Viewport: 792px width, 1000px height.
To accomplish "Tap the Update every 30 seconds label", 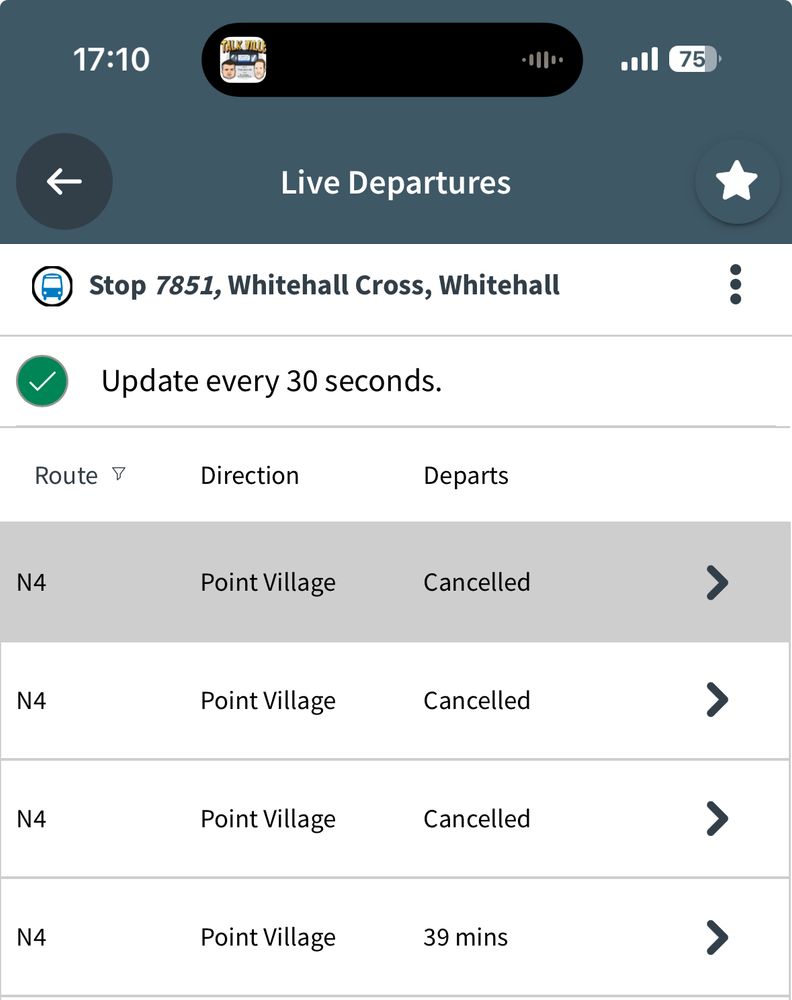I will pyautogui.click(x=270, y=380).
